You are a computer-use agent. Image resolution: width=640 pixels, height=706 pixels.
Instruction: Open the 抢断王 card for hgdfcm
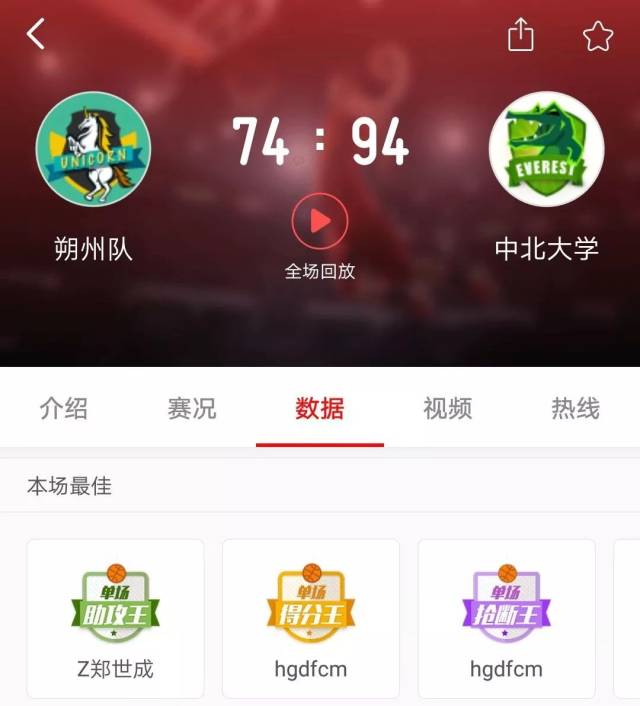point(506,618)
